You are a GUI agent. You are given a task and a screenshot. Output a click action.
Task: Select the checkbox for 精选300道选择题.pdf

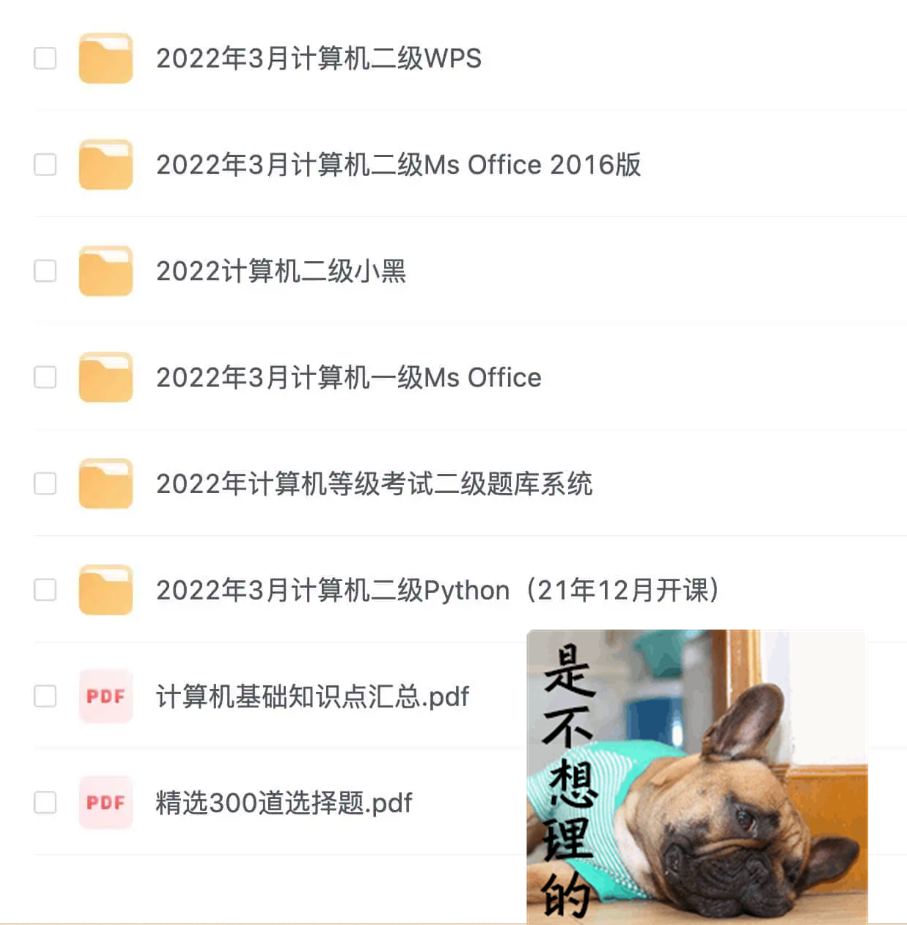[x=45, y=802]
